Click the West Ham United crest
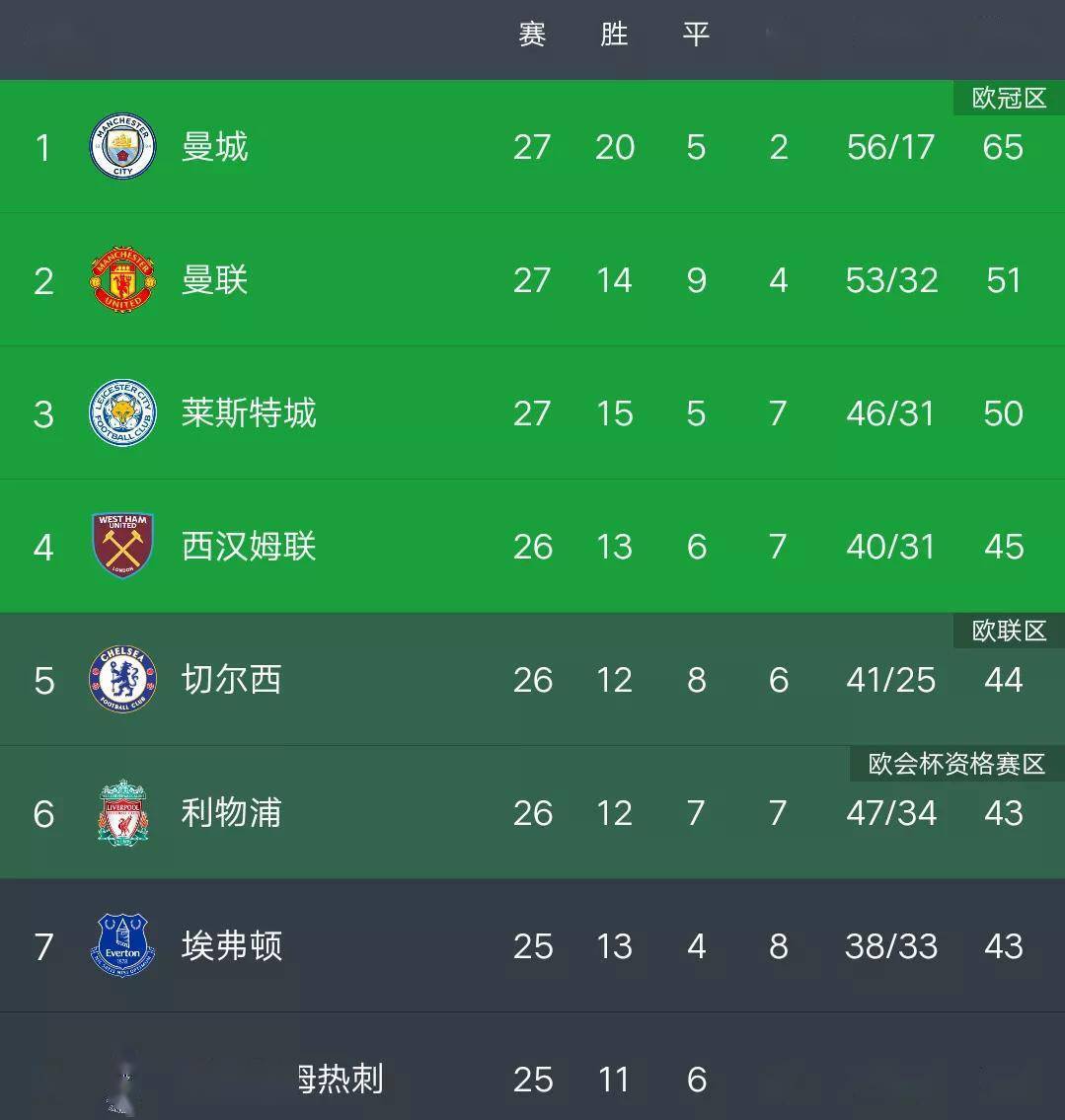The width and height of the screenshot is (1065, 1120). pos(121,547)
